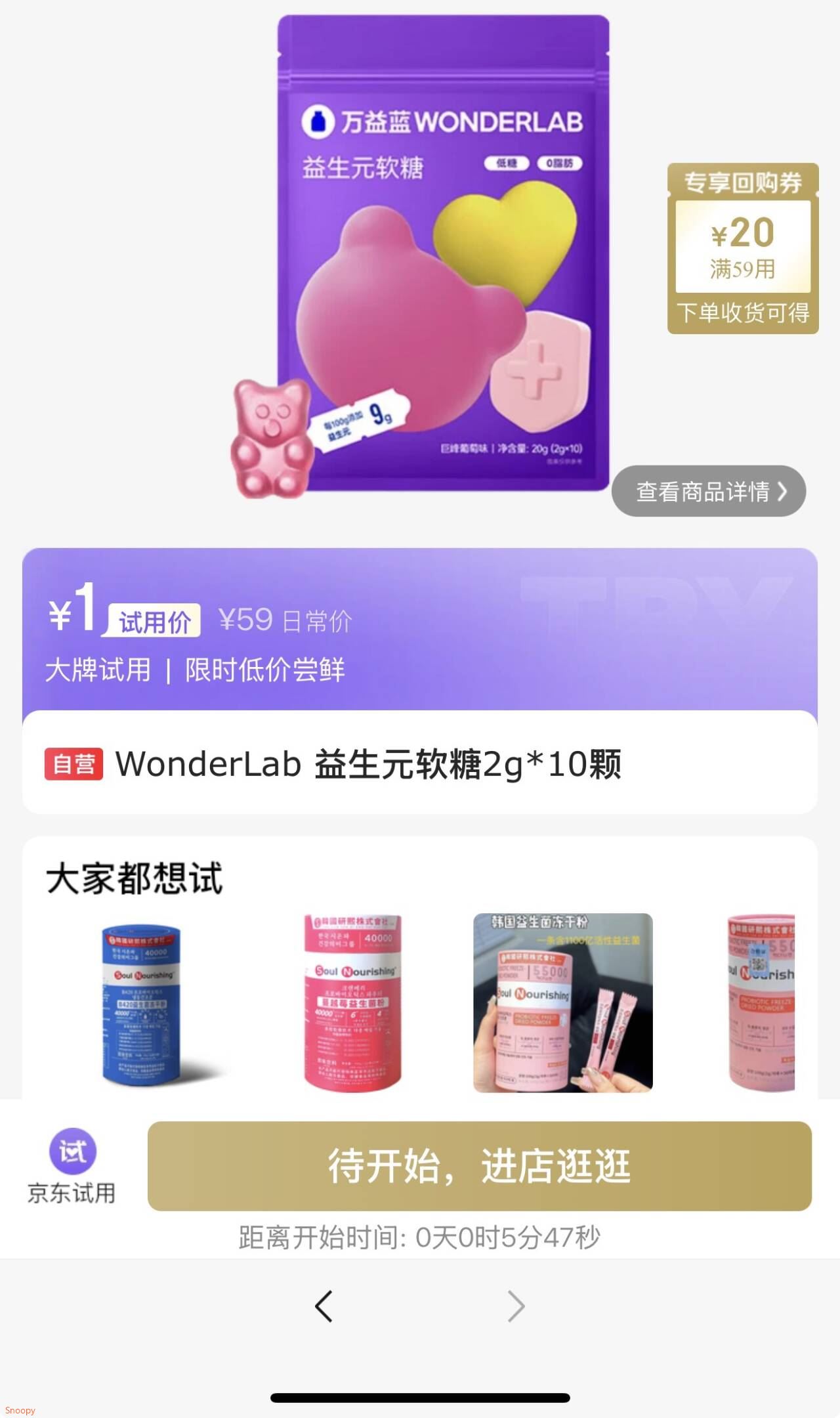840x1418 pixels.
Task: Open the blue Soul Nourishing canister product
Action: pos(141,1003)
